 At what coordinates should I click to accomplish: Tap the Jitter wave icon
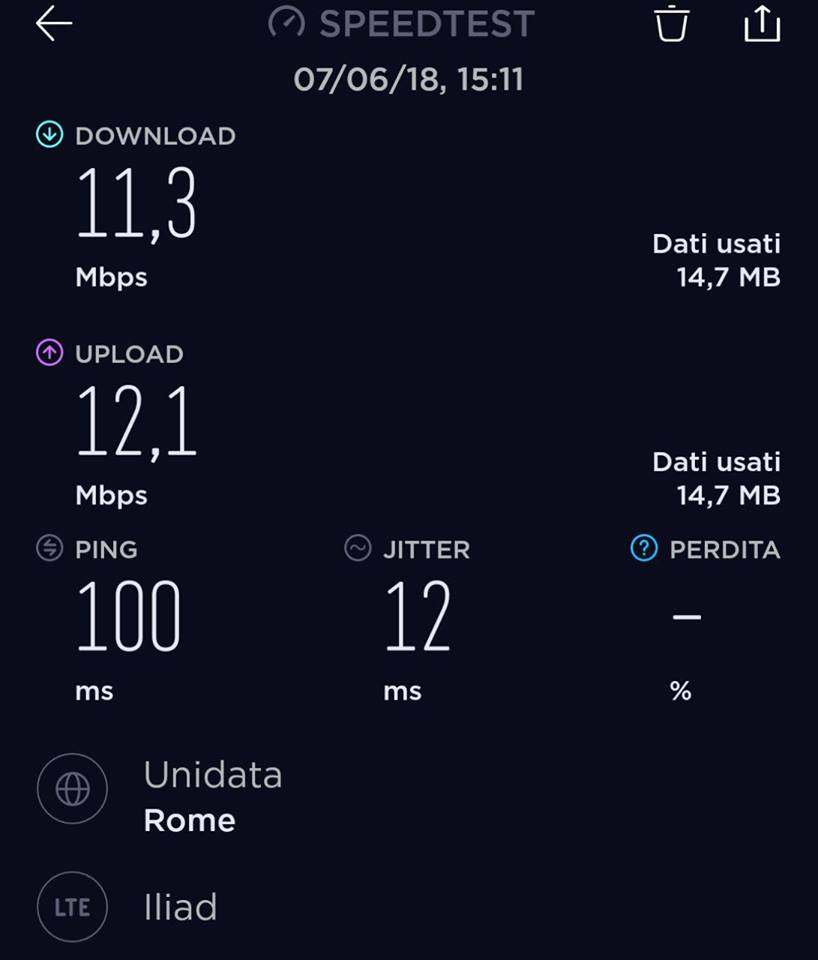[358, 549]
